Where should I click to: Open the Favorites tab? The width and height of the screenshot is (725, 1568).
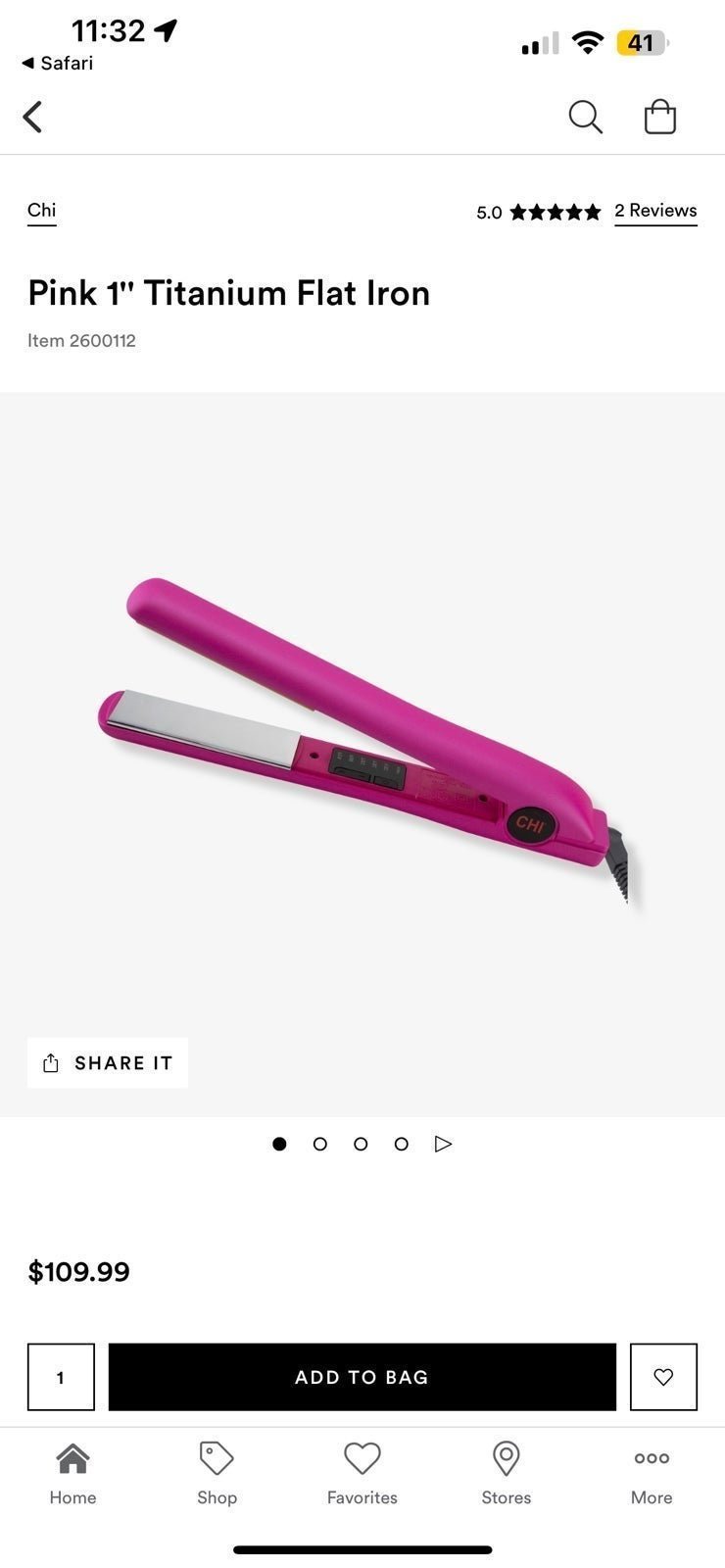(362, 1473)
